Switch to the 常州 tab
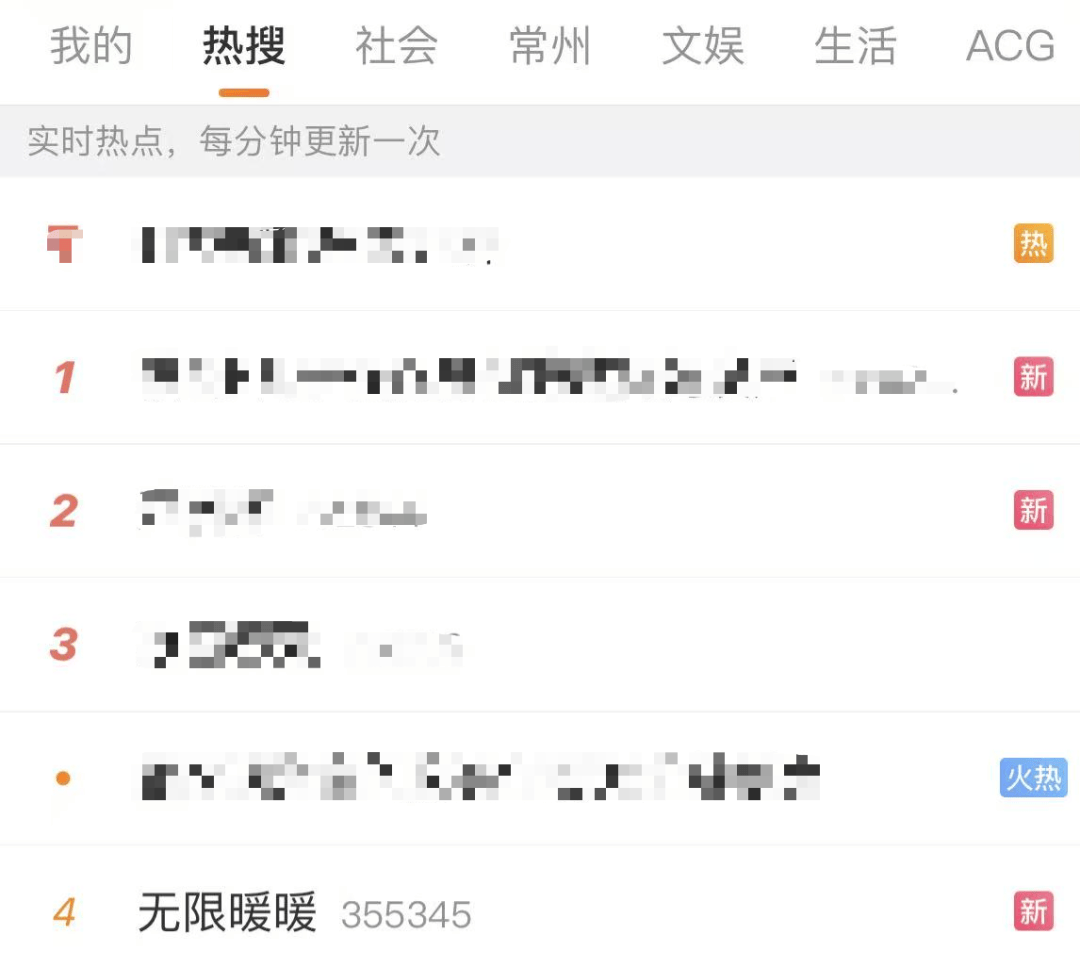Viewport: 1080px width, 967px height. [550, 47]
